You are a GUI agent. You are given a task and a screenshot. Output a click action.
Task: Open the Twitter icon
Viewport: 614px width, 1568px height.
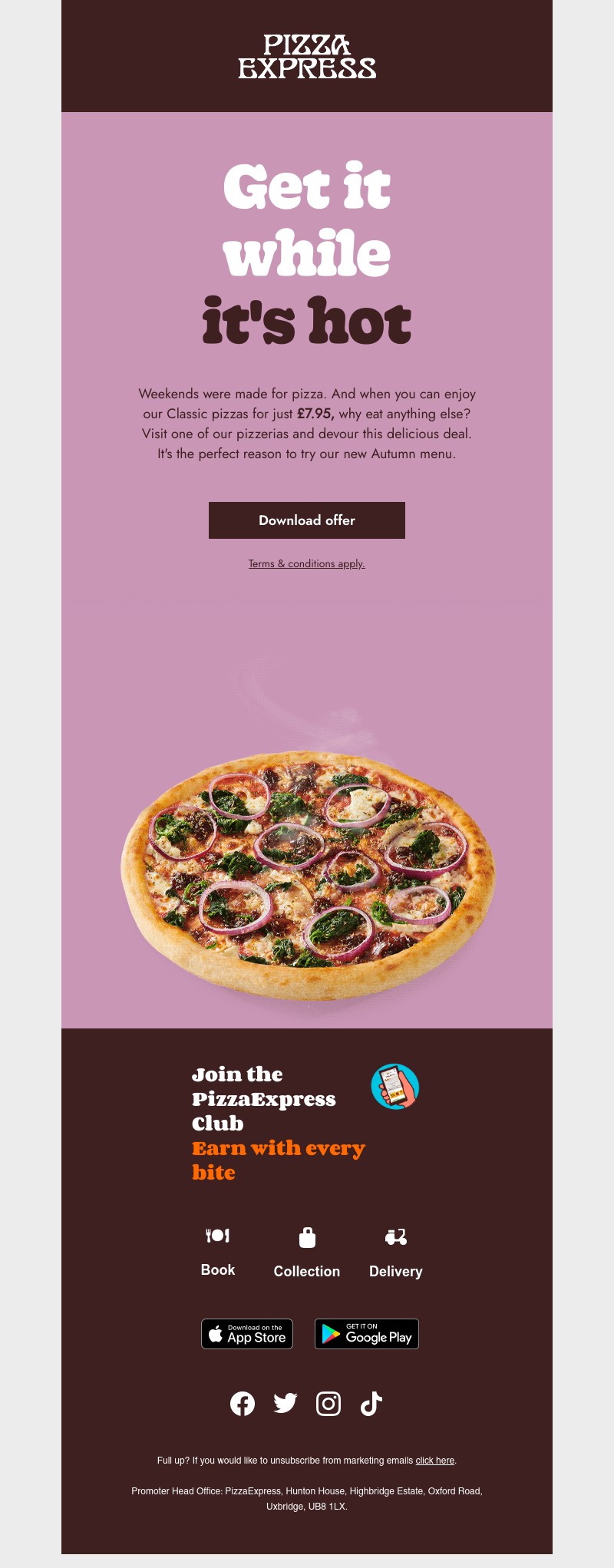pos(286,1404)
